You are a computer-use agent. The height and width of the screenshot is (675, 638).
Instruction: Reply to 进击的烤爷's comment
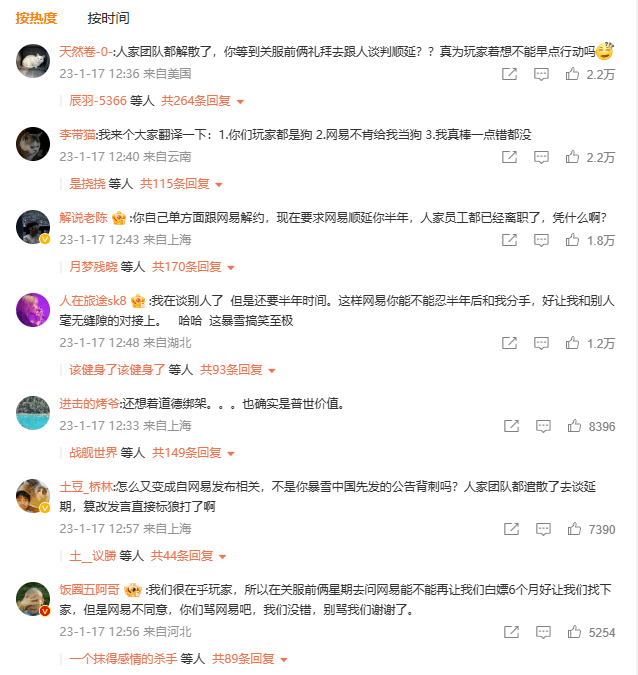541,426
